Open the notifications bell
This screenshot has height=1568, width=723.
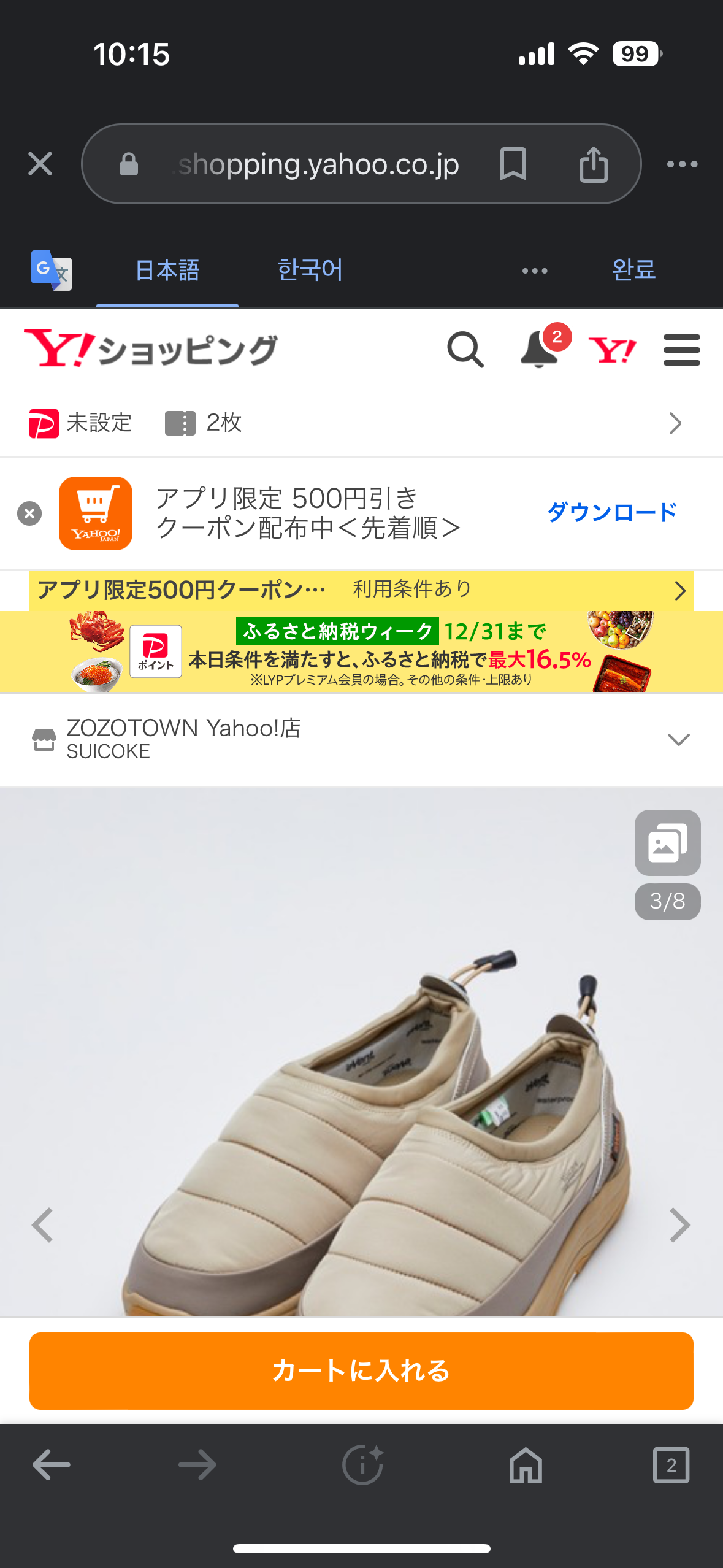(x=539, y=350)
